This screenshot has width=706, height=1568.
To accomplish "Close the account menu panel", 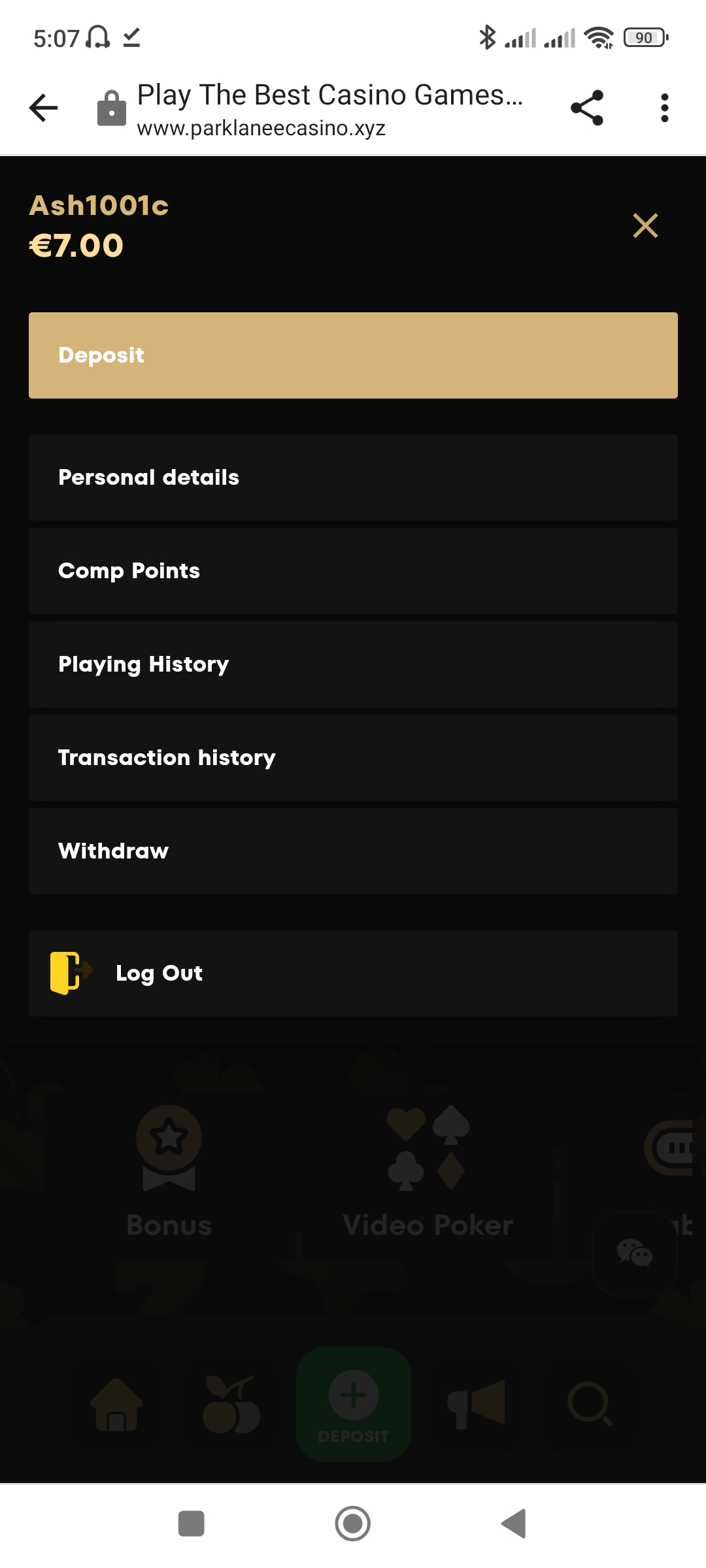I will (645, 226).
